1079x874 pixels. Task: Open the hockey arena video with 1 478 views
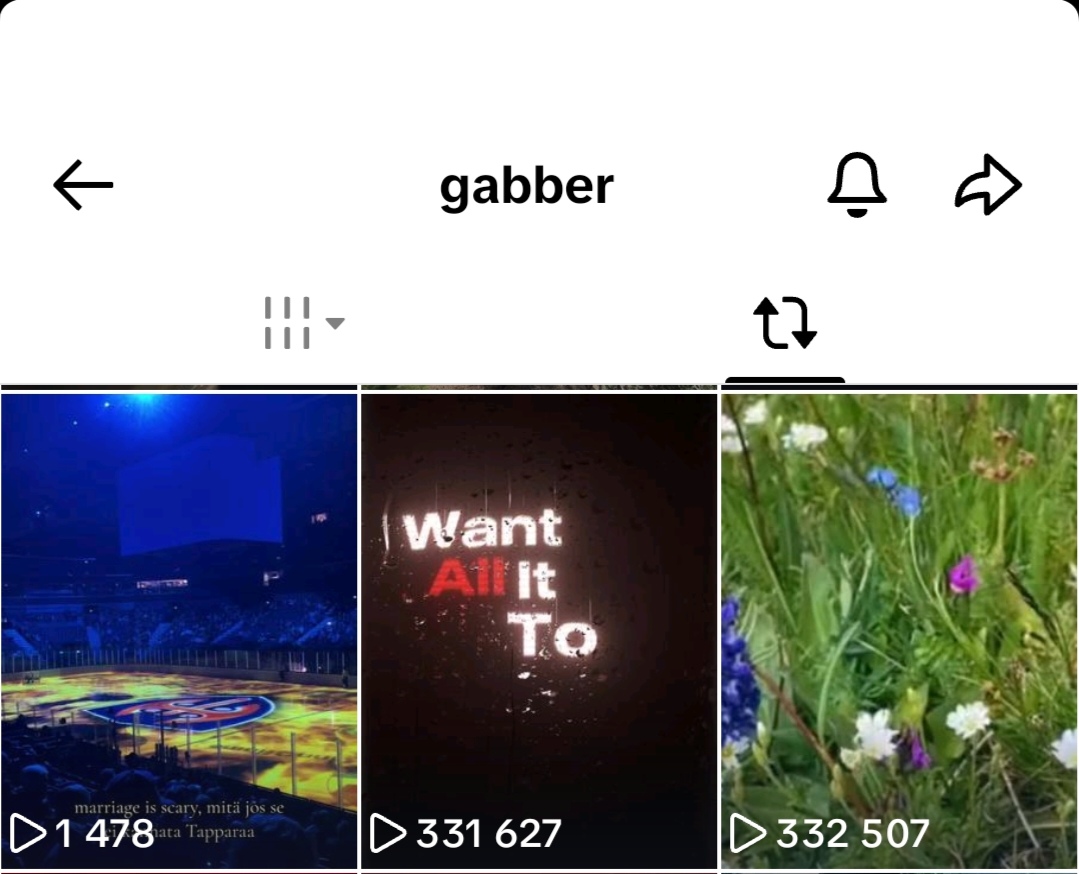(179, 630)
